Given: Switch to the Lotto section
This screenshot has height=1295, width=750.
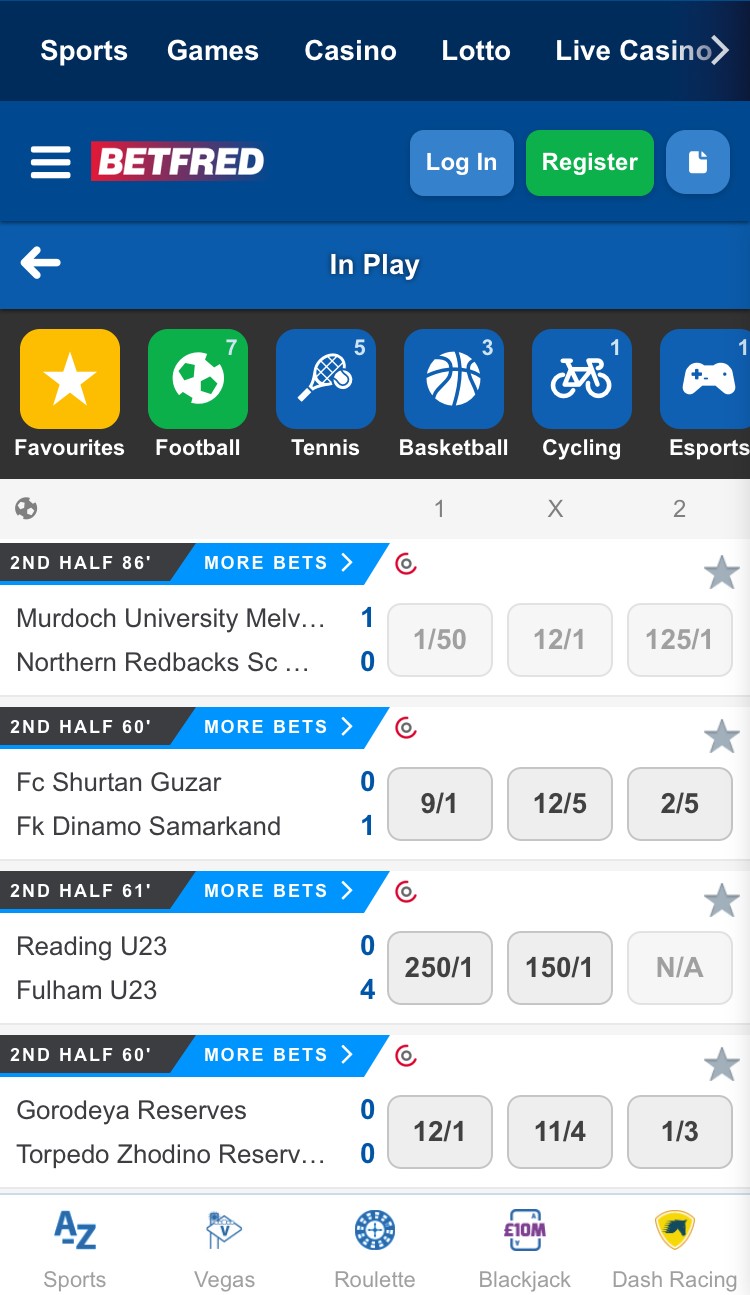Looking at the screenshot, I should coord(475,50).
